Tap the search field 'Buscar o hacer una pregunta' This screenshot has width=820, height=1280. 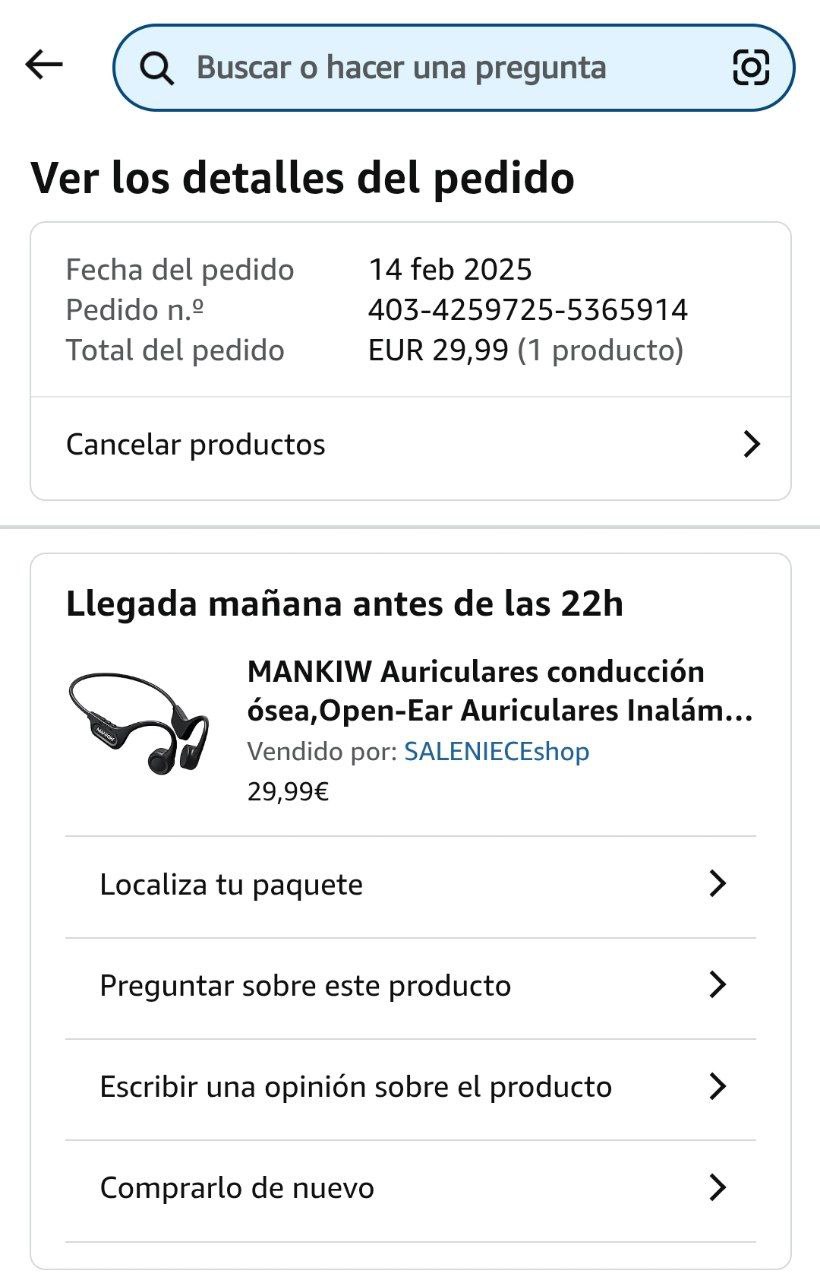click(x=420, y=68)
